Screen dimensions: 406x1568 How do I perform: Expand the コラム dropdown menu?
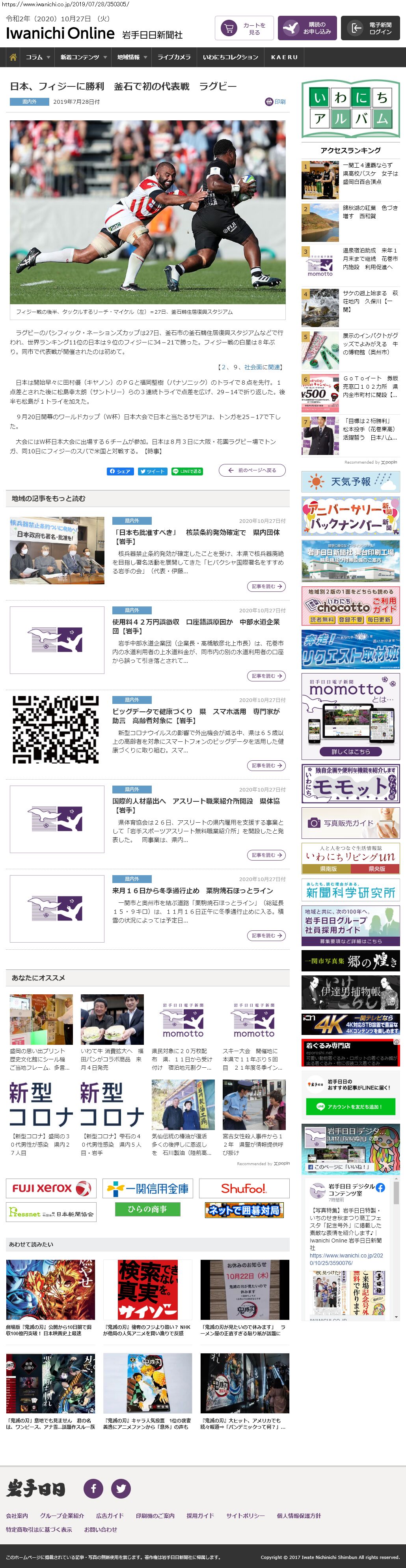[37, 57]
